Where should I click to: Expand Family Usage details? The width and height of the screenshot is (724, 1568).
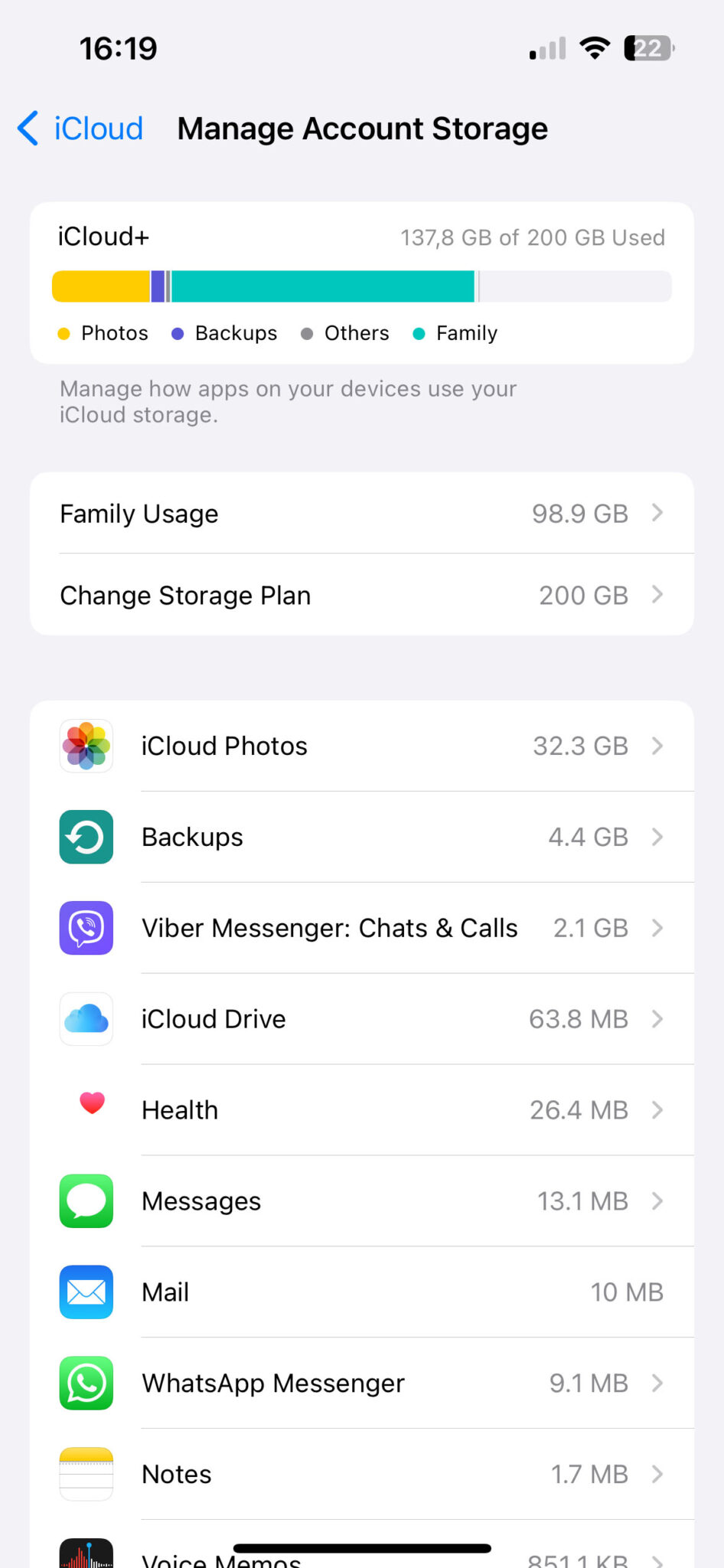coord(362,514)
